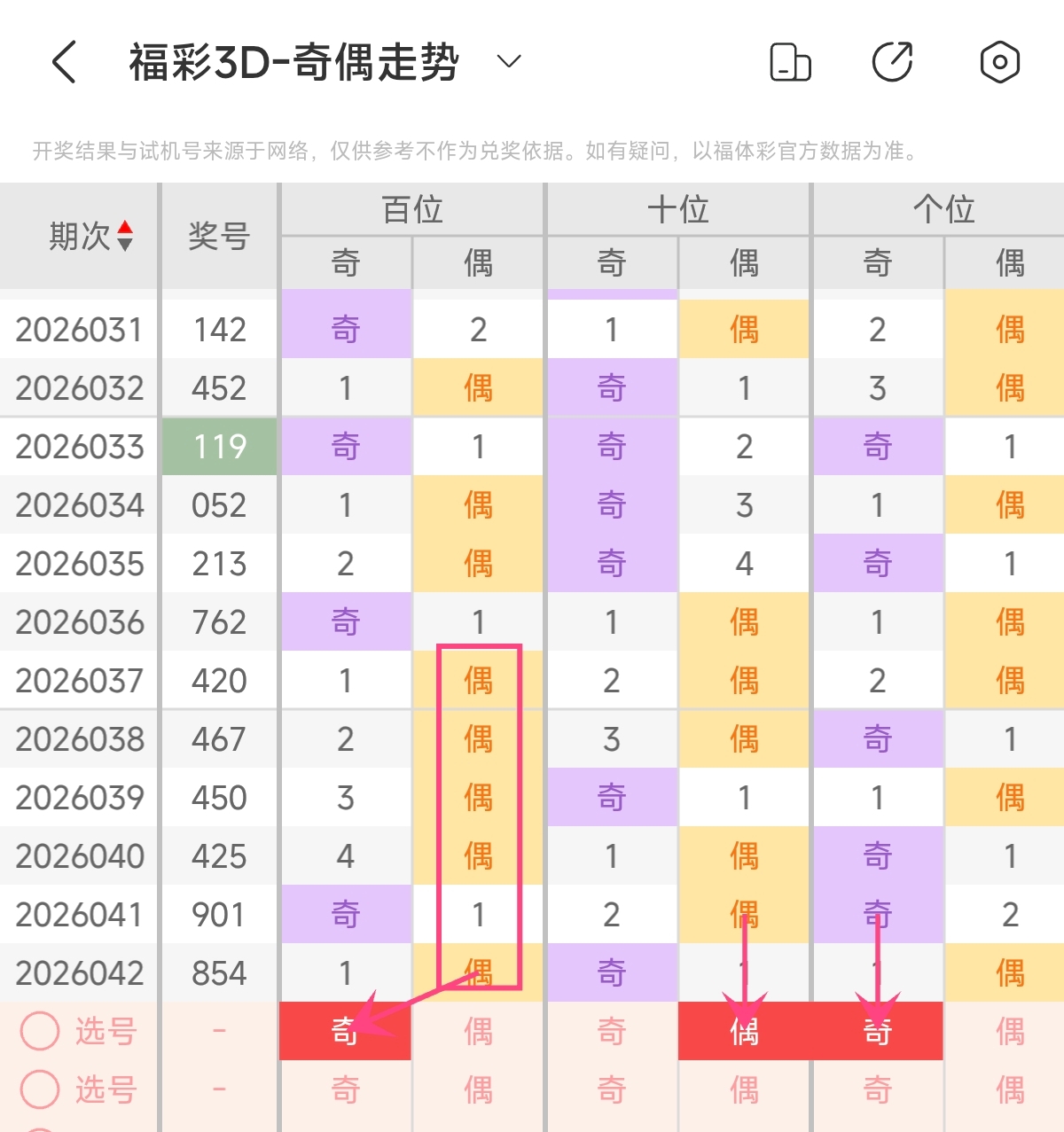
Task: Pick 奇 for 十位 in second 选号 row
Action: click(611, 1089)
